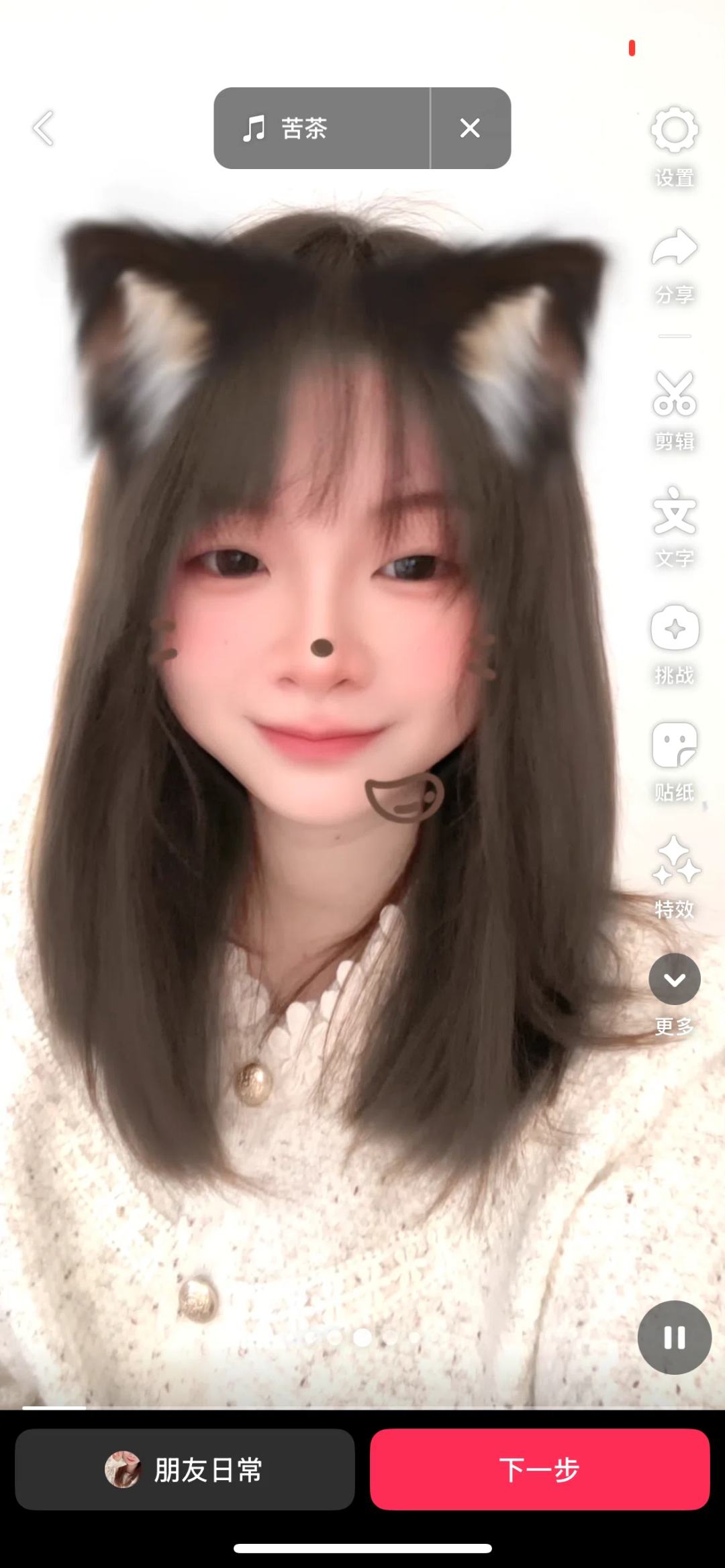Open 剪辑 editing tool
Viewport: 725px width, 1568px height.
[x=674, y=409]
